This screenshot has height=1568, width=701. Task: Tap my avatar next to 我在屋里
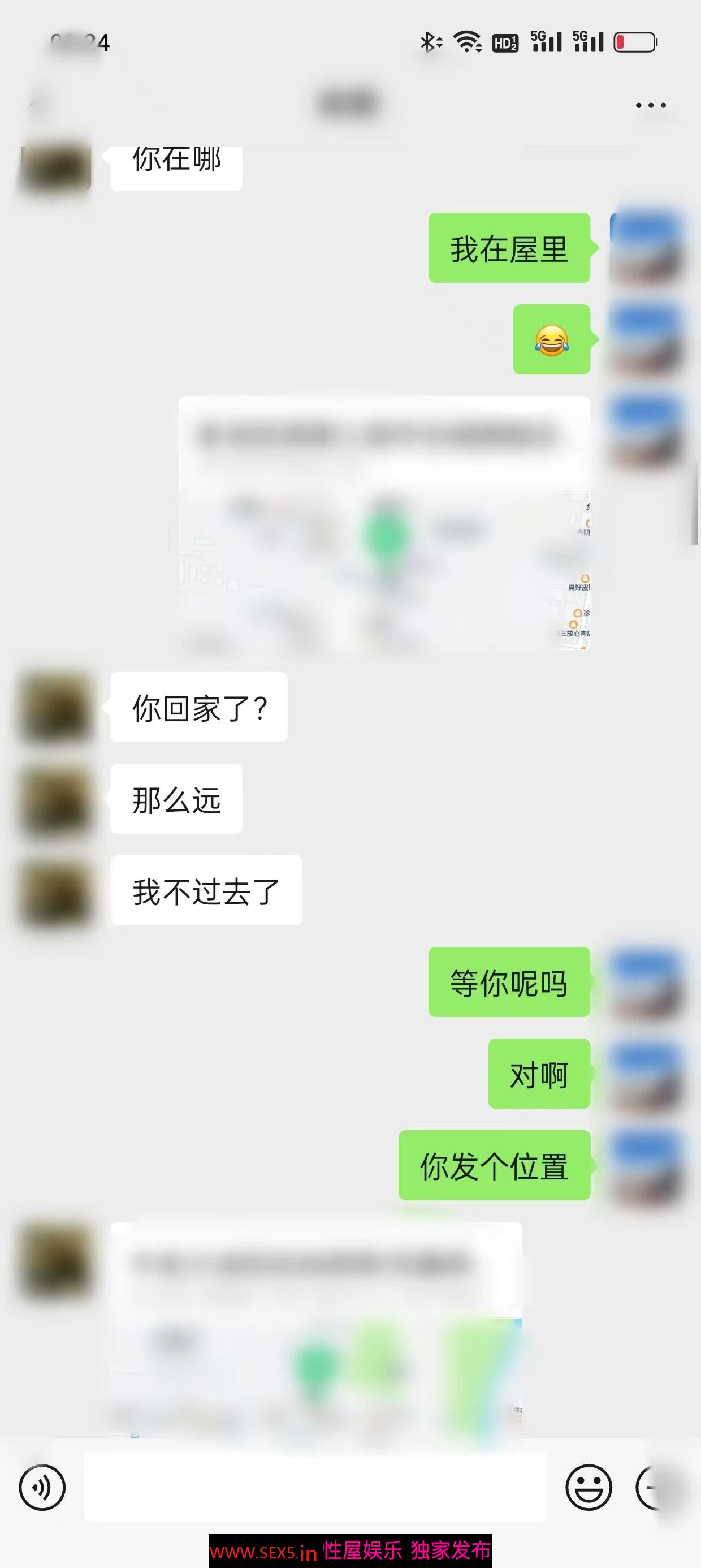646,248
